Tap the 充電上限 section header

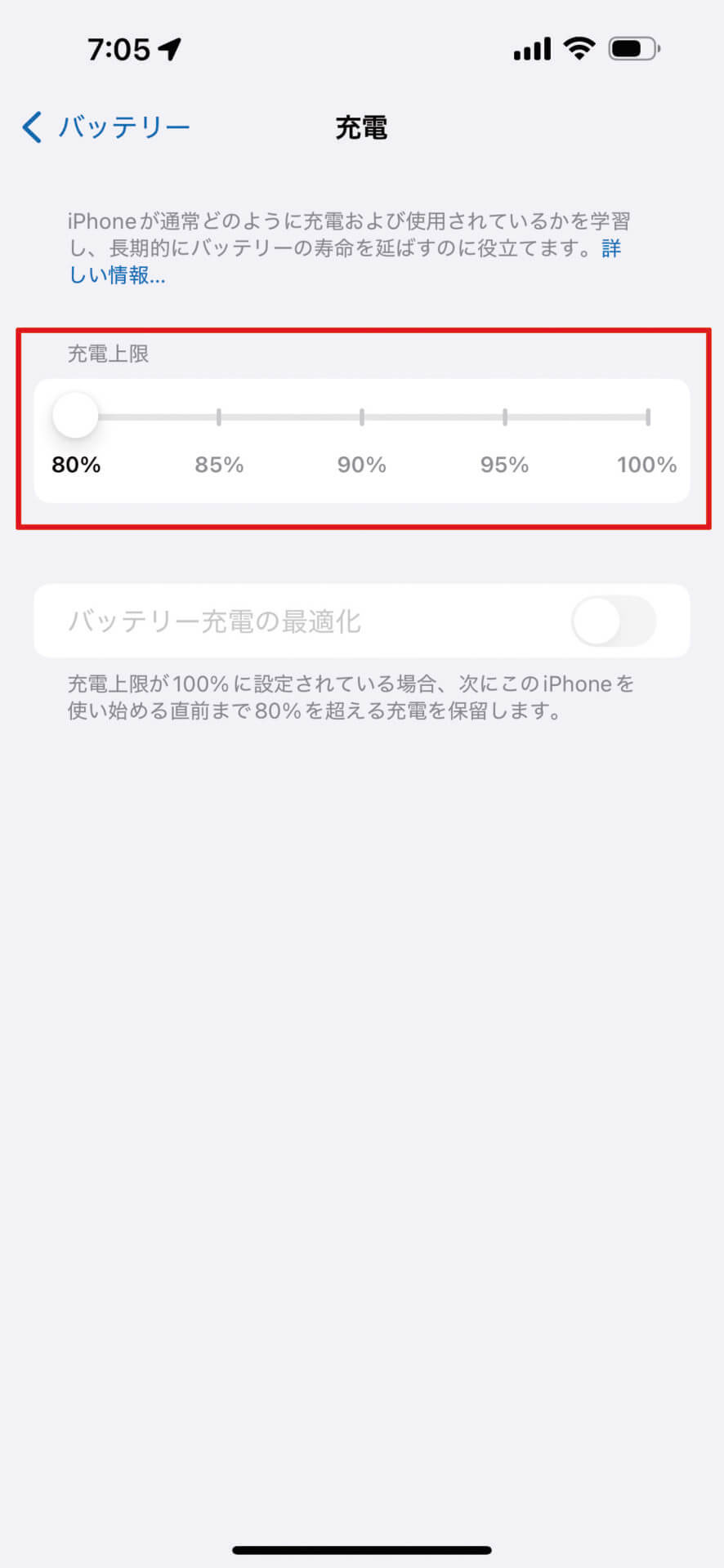(x=106, y=354)
